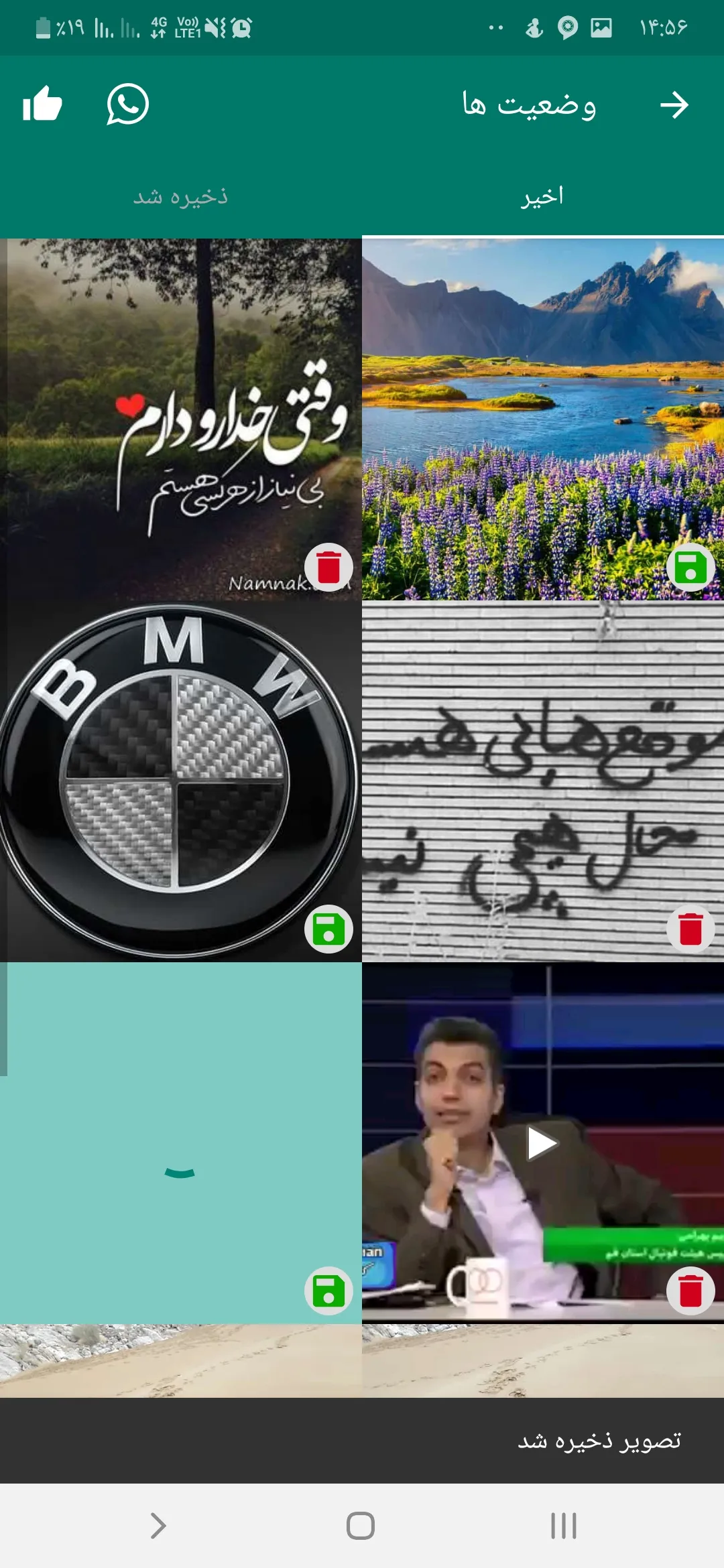724x1568 pixels.
Task: Show recent apps
Action: click(x=563, y=1526)
